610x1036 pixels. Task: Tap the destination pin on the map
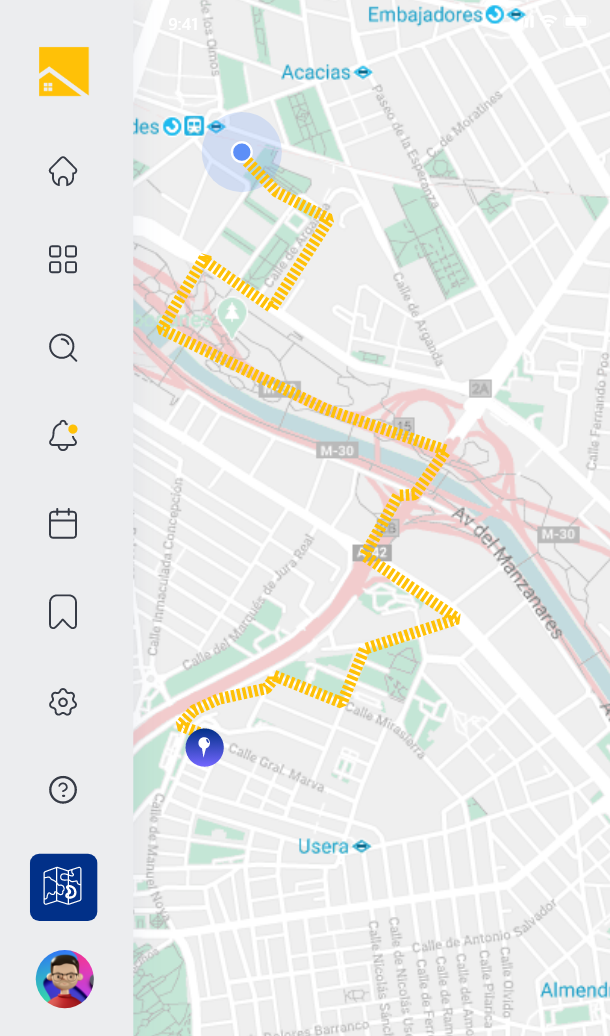204,746
